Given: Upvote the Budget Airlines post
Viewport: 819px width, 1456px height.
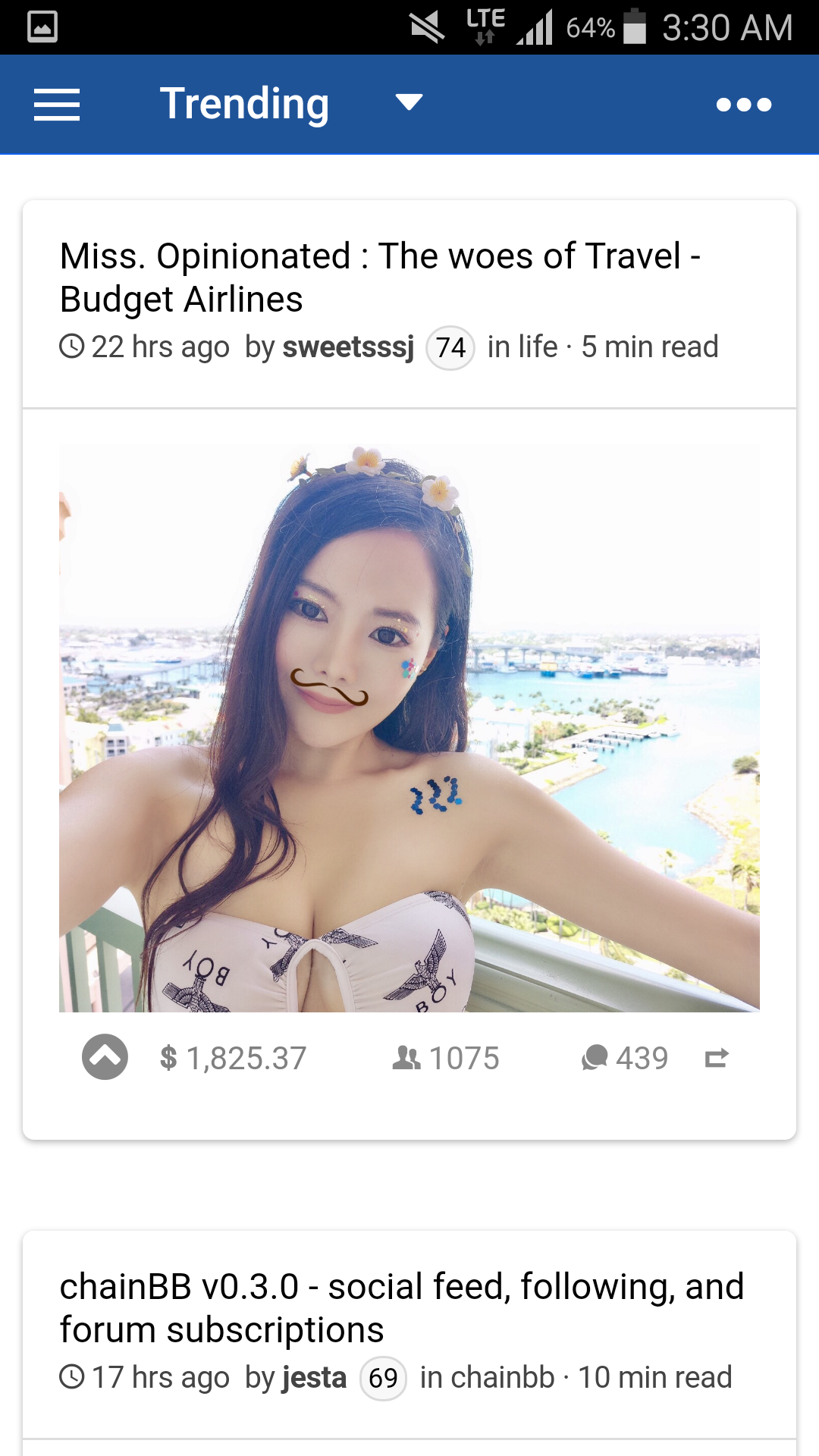Looking at the screenshot, I should point(105,1057).
